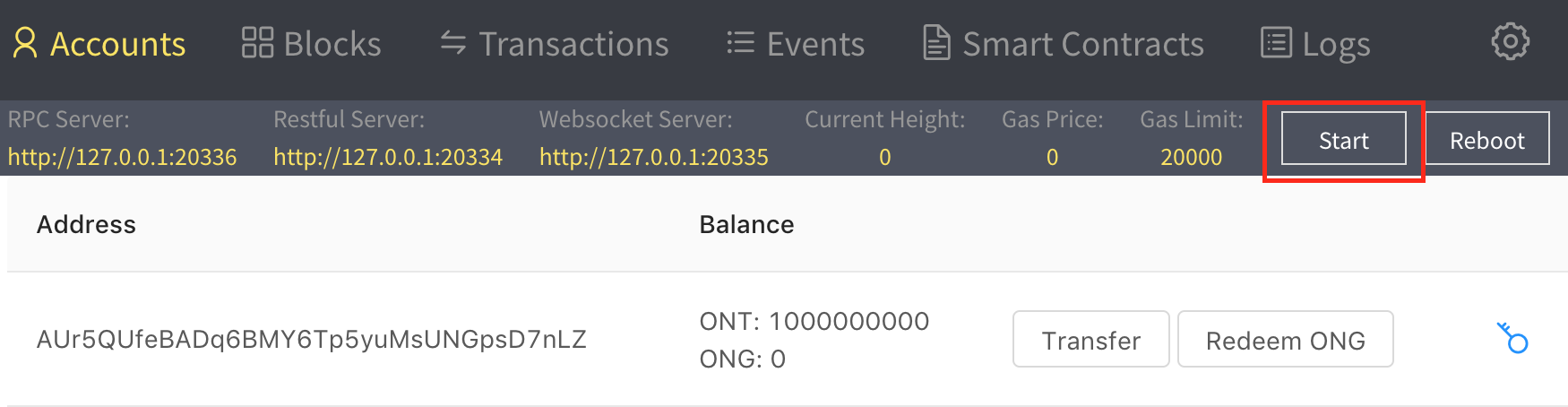Open the Smart Contracts tab

pyautogui.click(x=1064, y=44)
